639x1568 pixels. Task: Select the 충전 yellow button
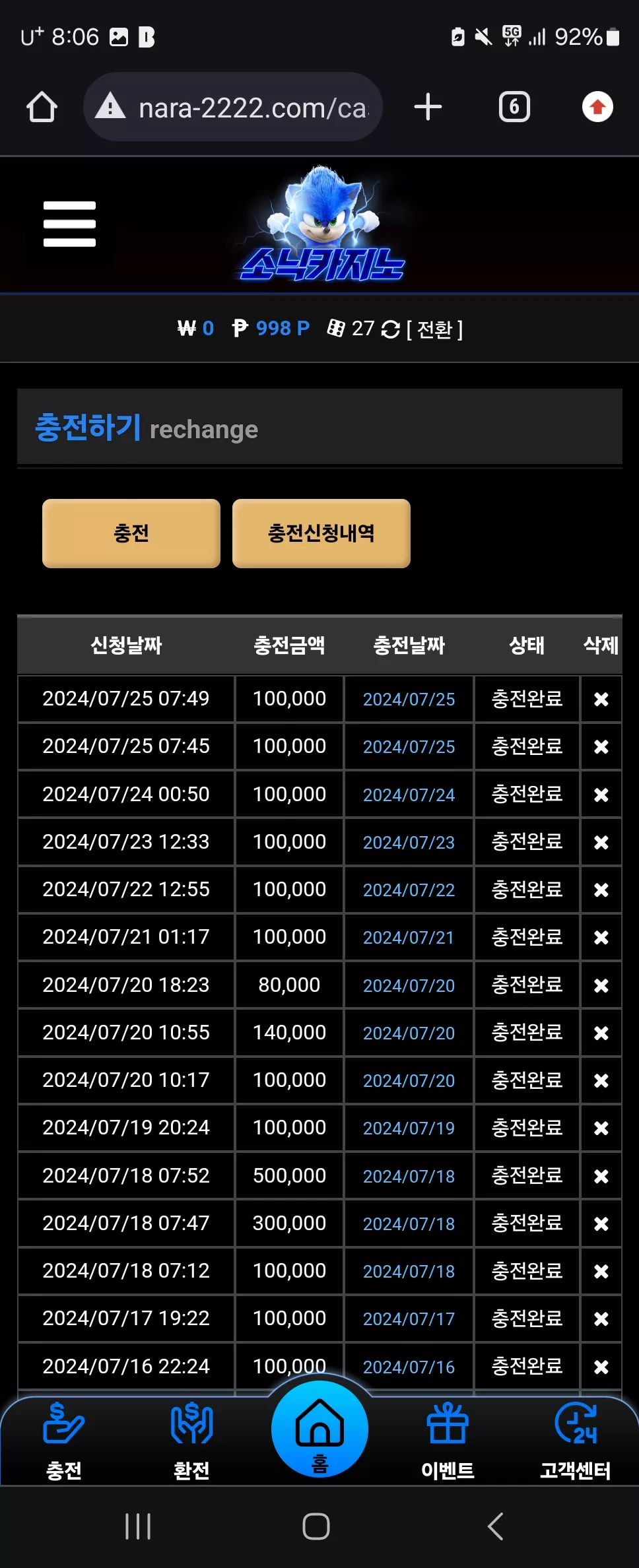(131, 533)
